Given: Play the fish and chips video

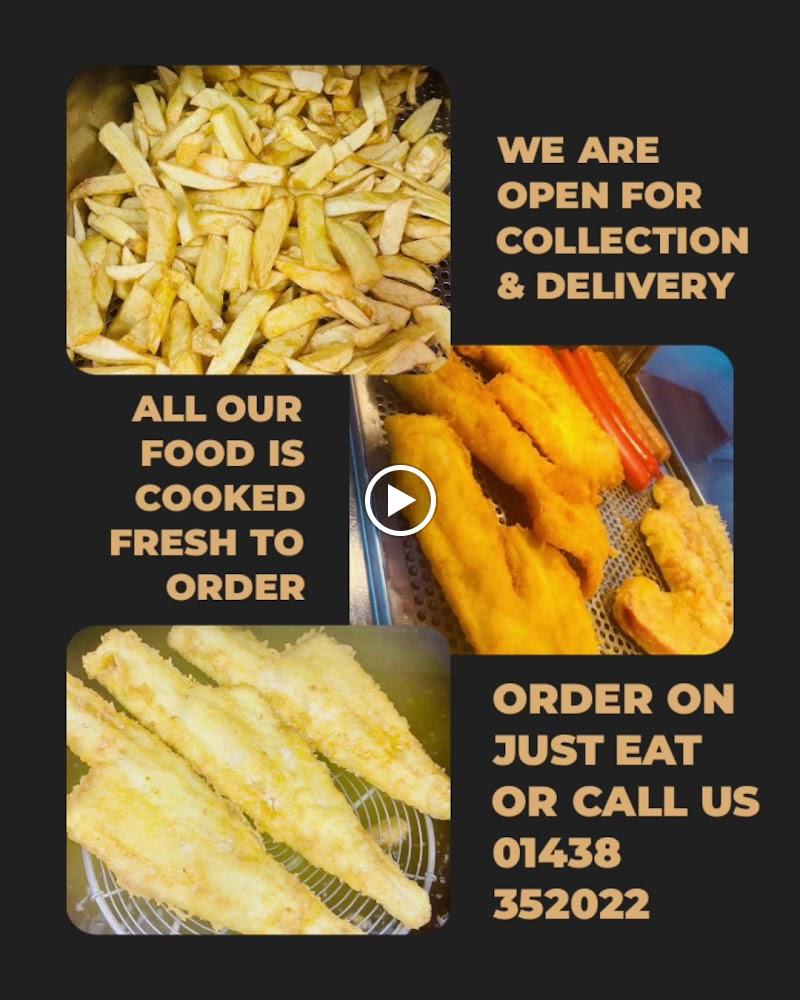Looking at the screenshot, I should pos(400,501).
